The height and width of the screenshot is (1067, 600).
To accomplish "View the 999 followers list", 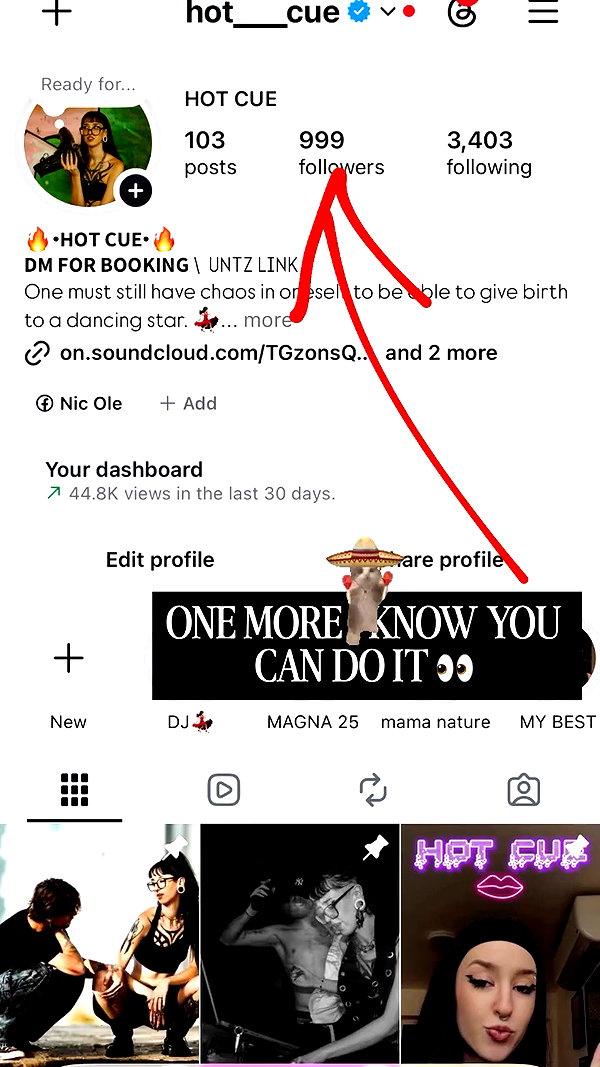I will click(341, 153).
